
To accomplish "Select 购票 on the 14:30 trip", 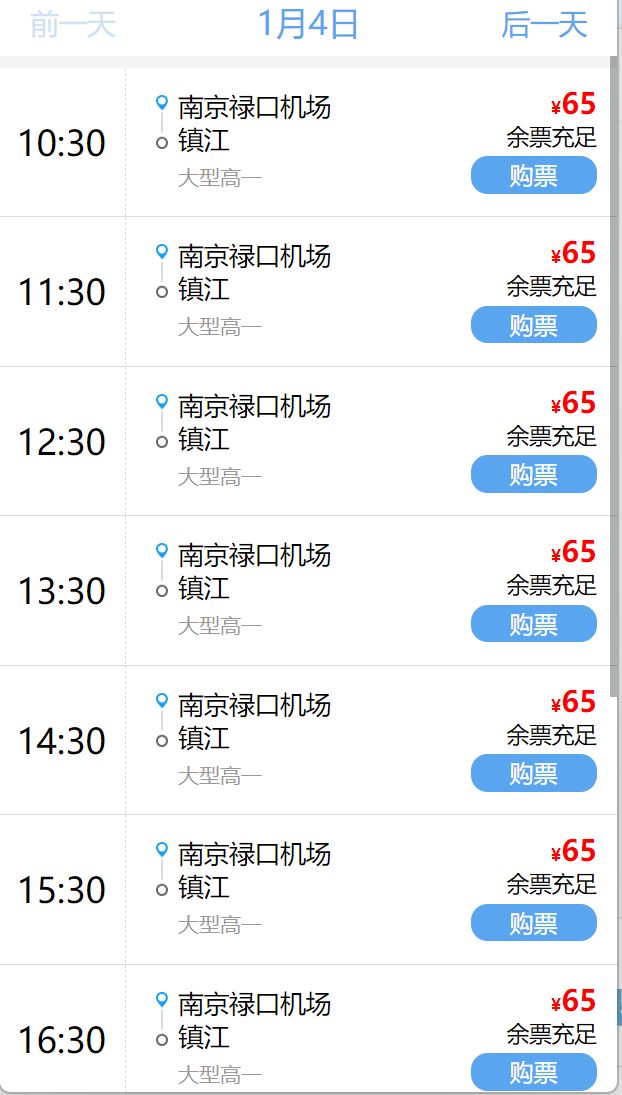I will pyautogui.click(x=534, y=773).
